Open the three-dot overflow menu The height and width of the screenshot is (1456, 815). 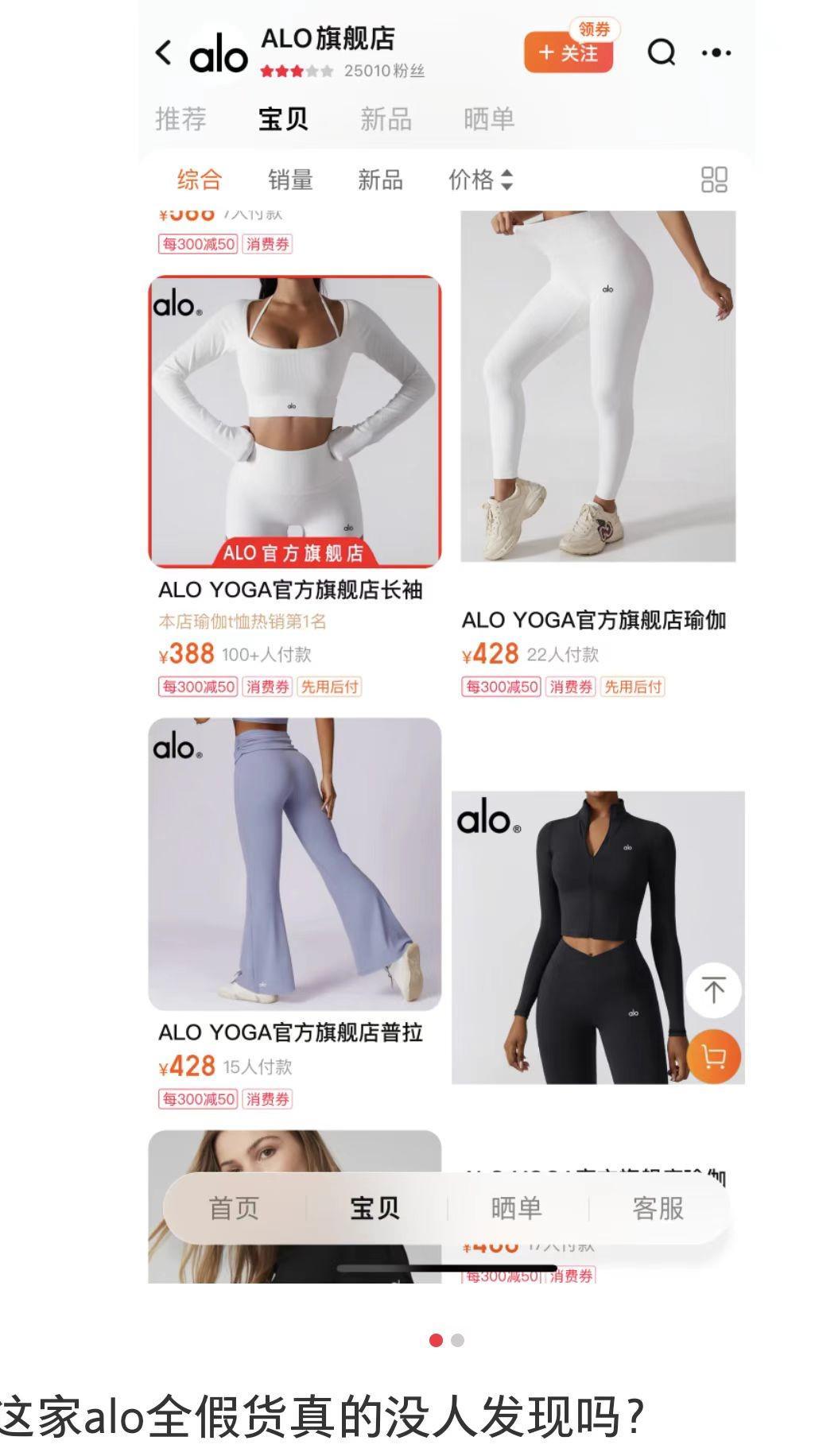click(716, 53)
